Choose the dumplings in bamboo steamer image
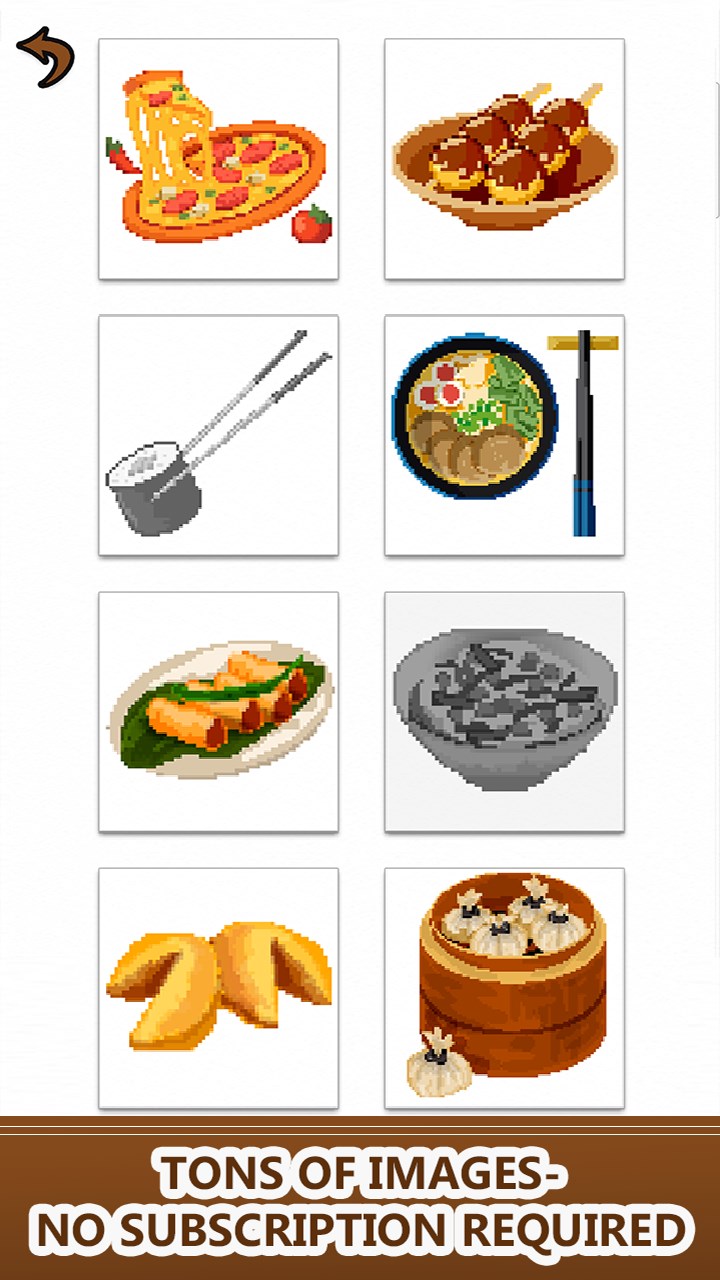This screenshot has width=720, height=1280. (x=504, y=987)
